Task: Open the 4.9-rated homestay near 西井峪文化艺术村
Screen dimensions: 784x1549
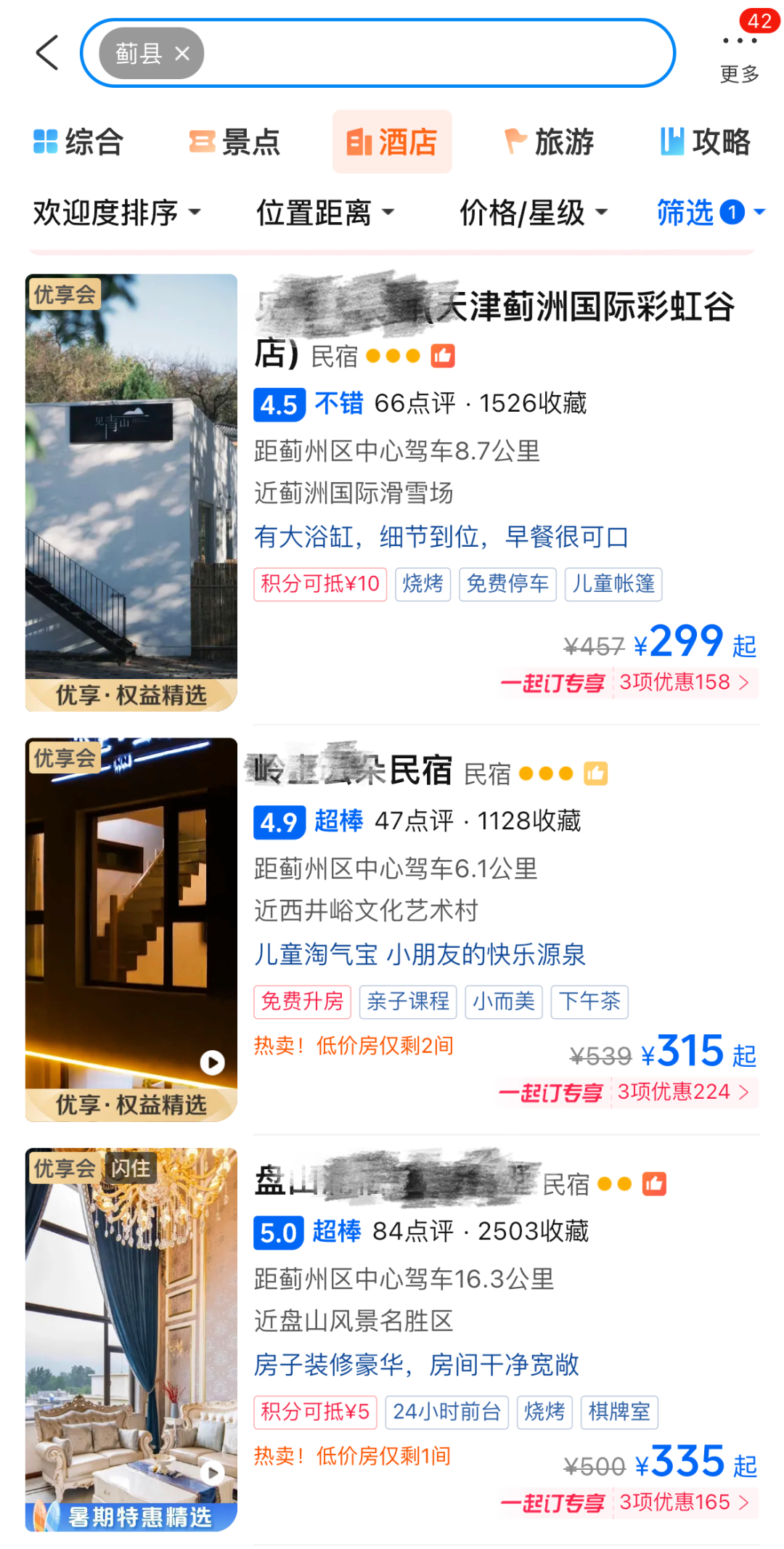Action: click(428, 771)
